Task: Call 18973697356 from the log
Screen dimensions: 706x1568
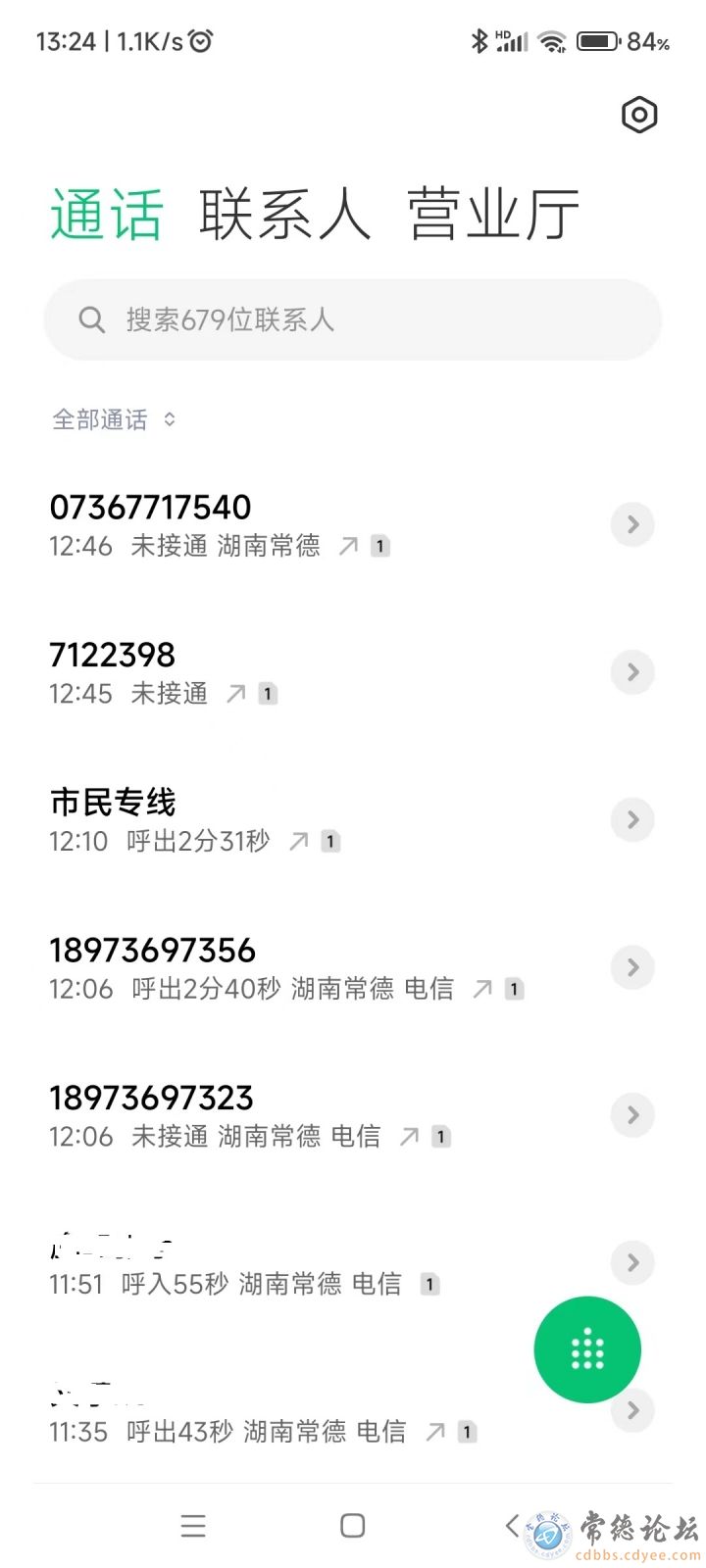Action: click(314, 968)
